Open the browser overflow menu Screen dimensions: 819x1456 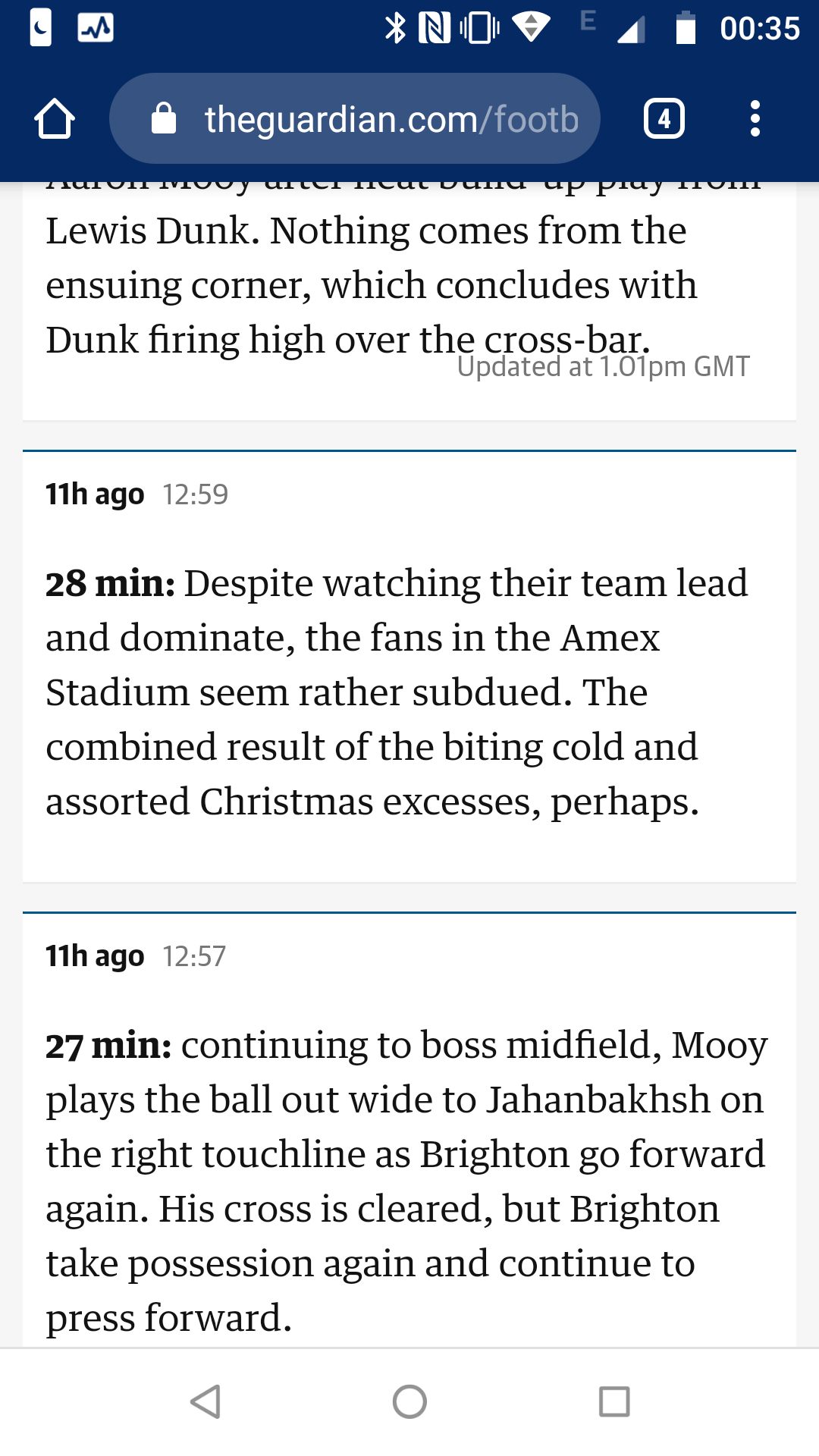755,119
